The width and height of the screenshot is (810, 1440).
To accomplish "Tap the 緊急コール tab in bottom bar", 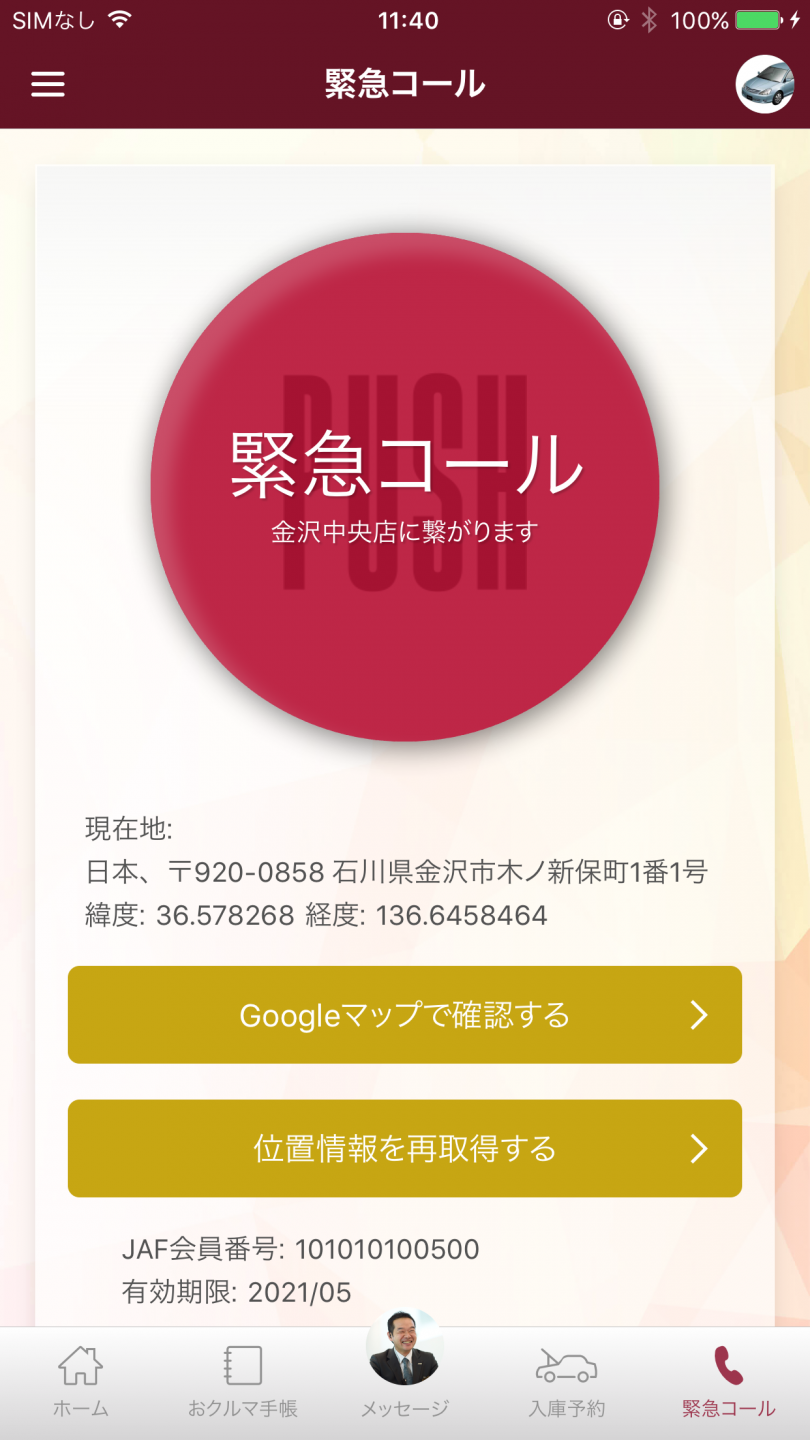I will tap(728, 1382).
